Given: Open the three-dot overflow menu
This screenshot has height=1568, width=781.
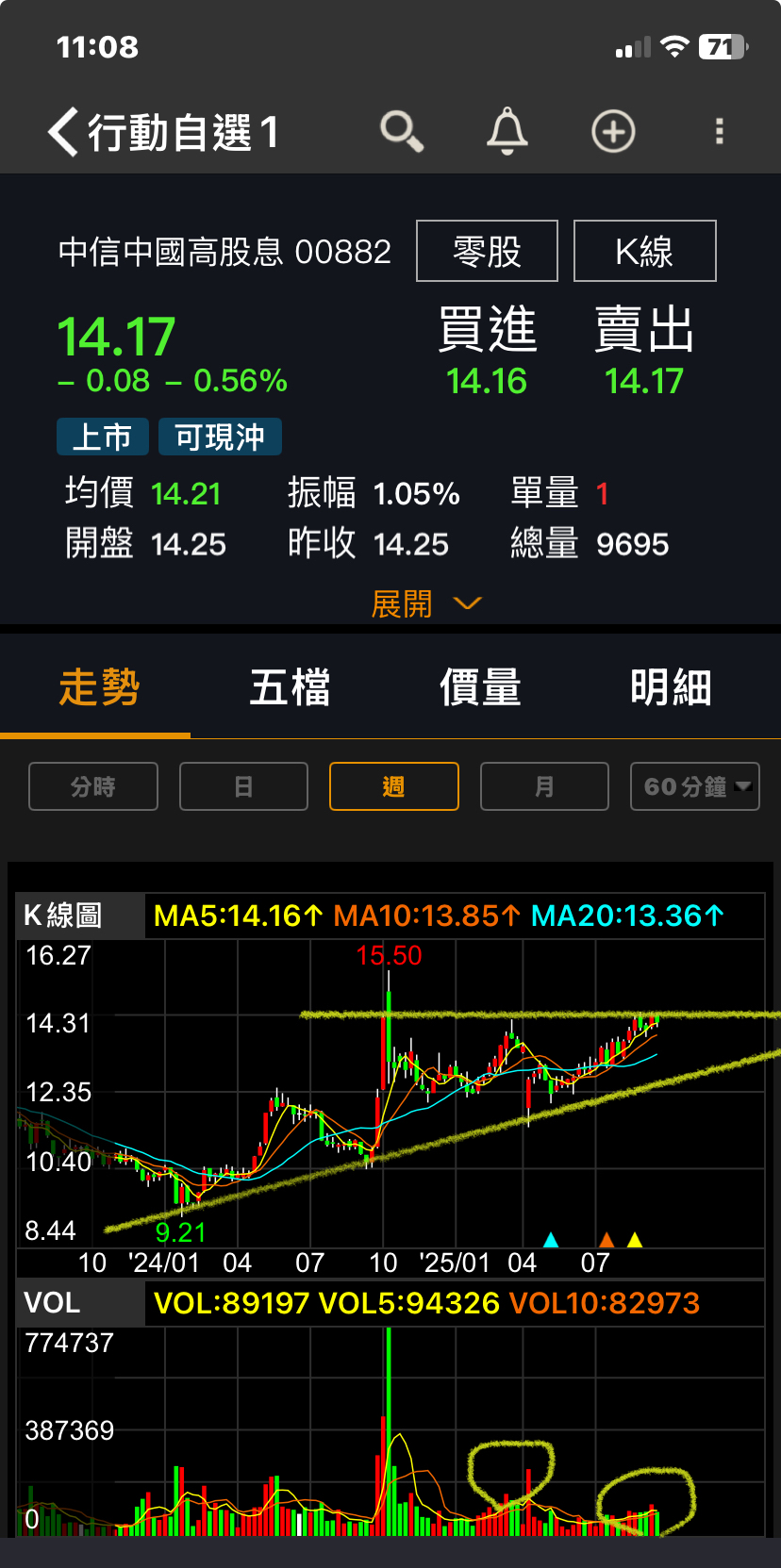Looking at the screenshot, I should click(719, 130).
